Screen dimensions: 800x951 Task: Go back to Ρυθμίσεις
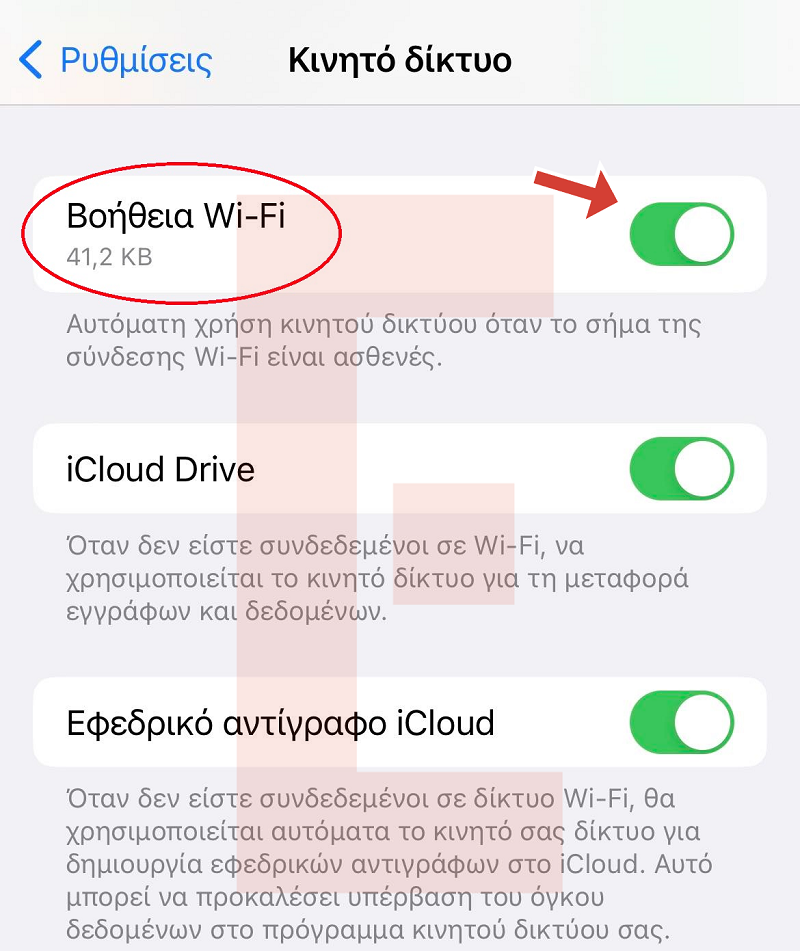(116, 60)
